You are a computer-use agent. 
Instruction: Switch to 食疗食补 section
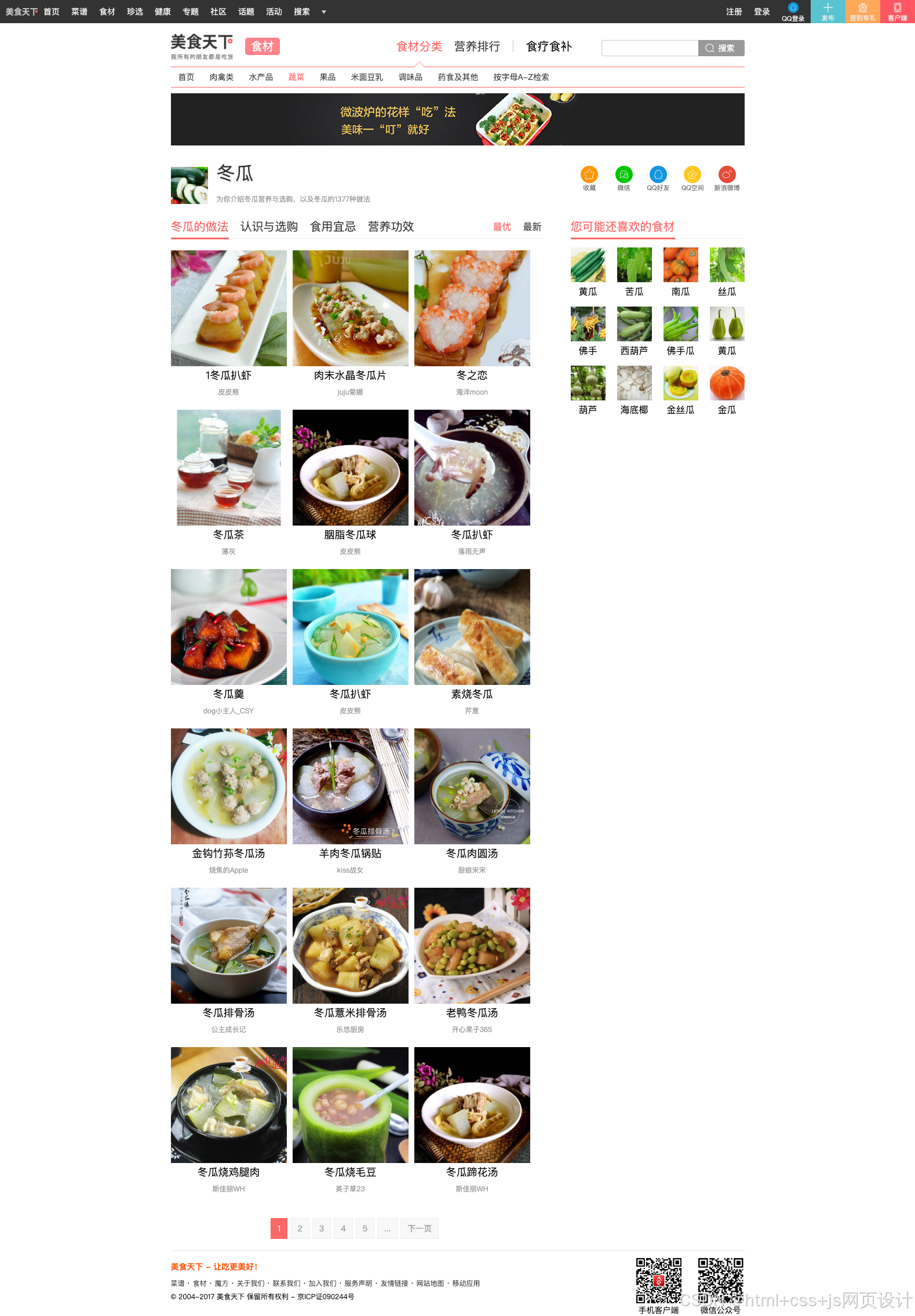pos(548,46)
